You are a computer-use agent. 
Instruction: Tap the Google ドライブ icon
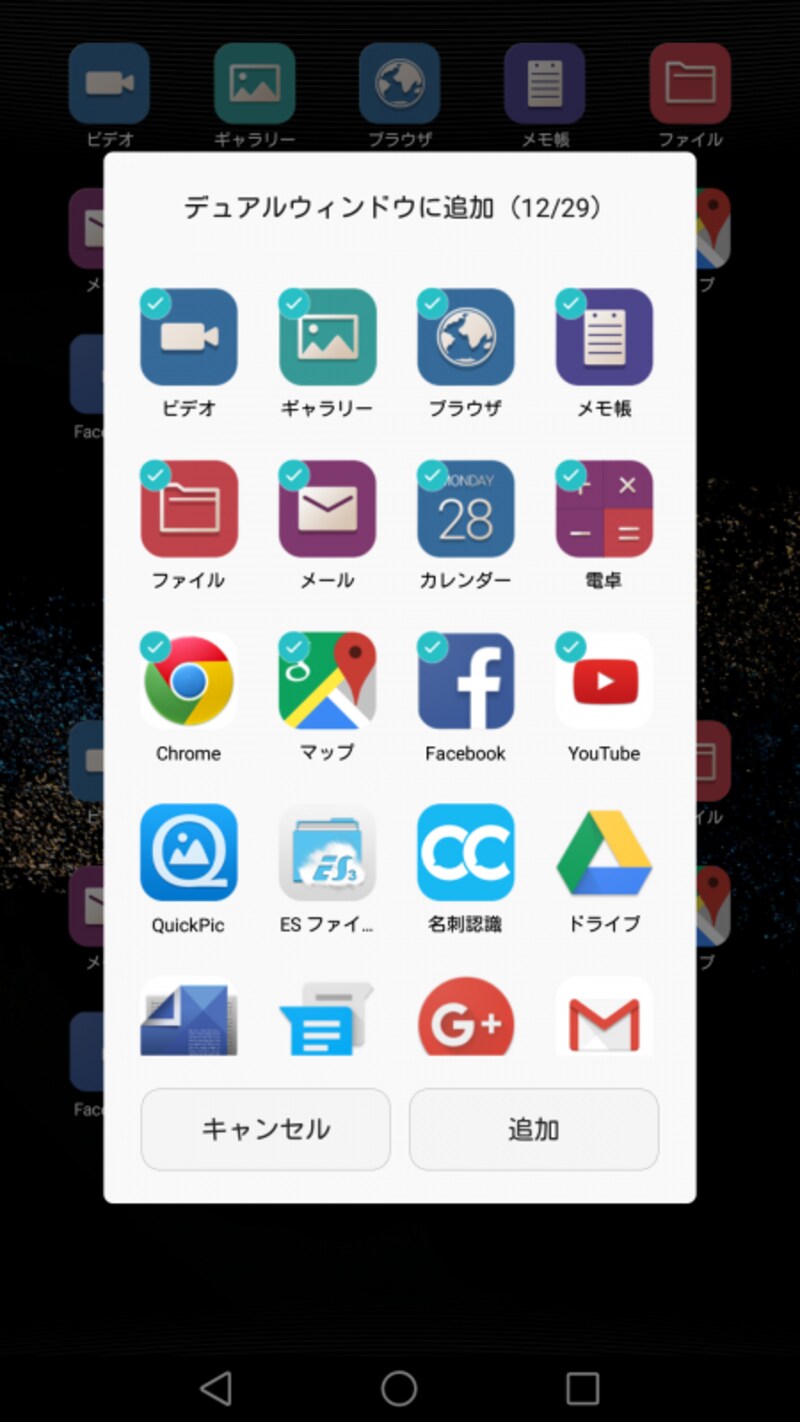(603, 852)
